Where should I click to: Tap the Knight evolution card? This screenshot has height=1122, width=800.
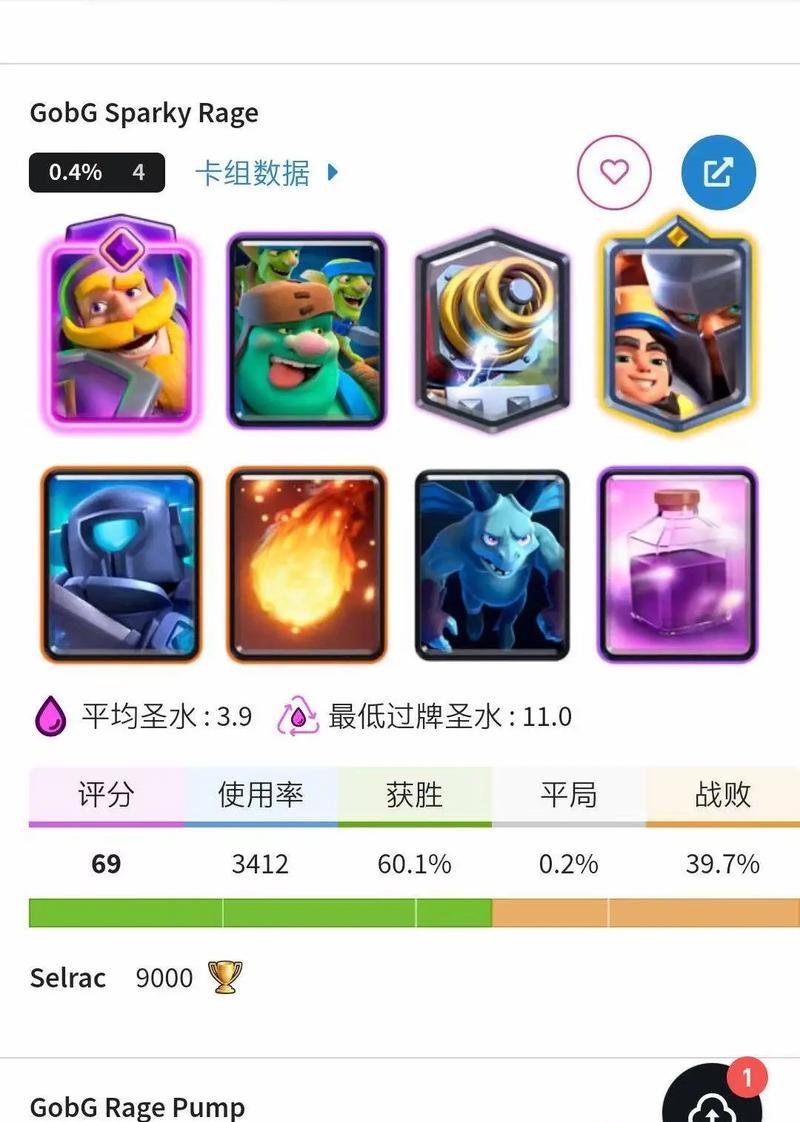121,325
